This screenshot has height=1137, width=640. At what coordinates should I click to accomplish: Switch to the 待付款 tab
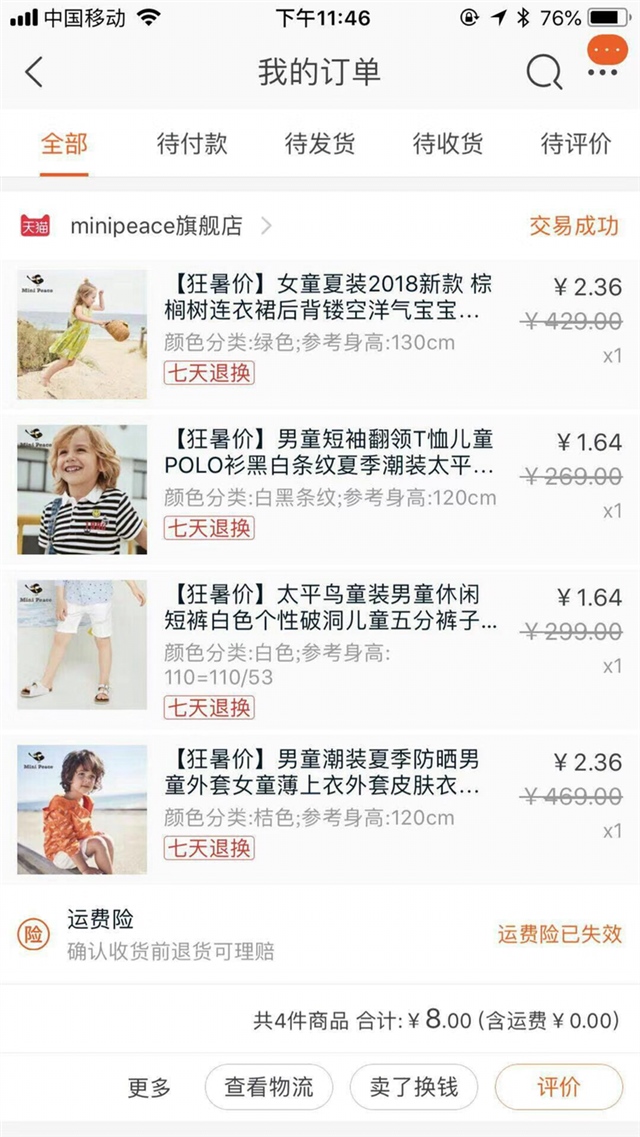192,143
